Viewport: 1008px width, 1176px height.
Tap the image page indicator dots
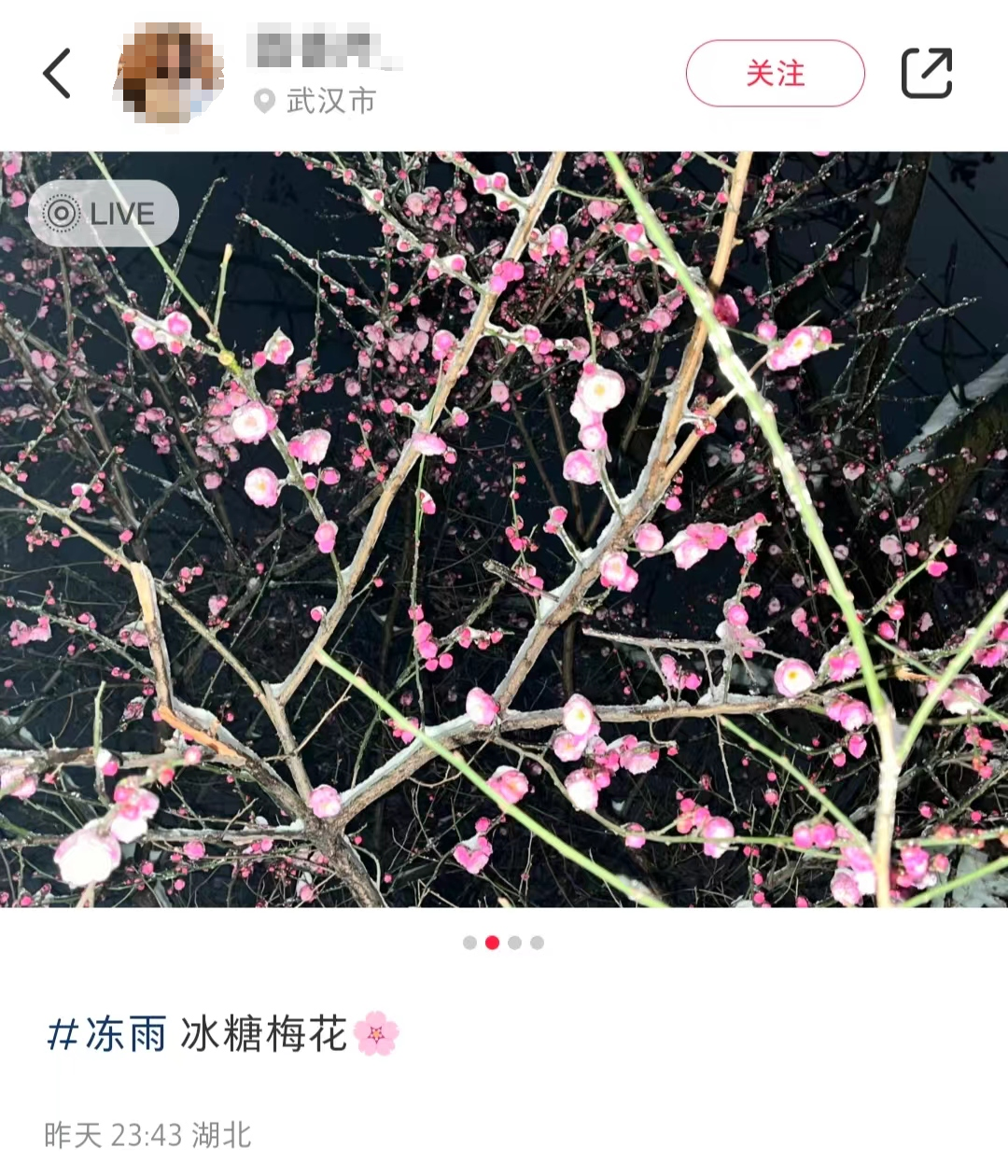503,943
